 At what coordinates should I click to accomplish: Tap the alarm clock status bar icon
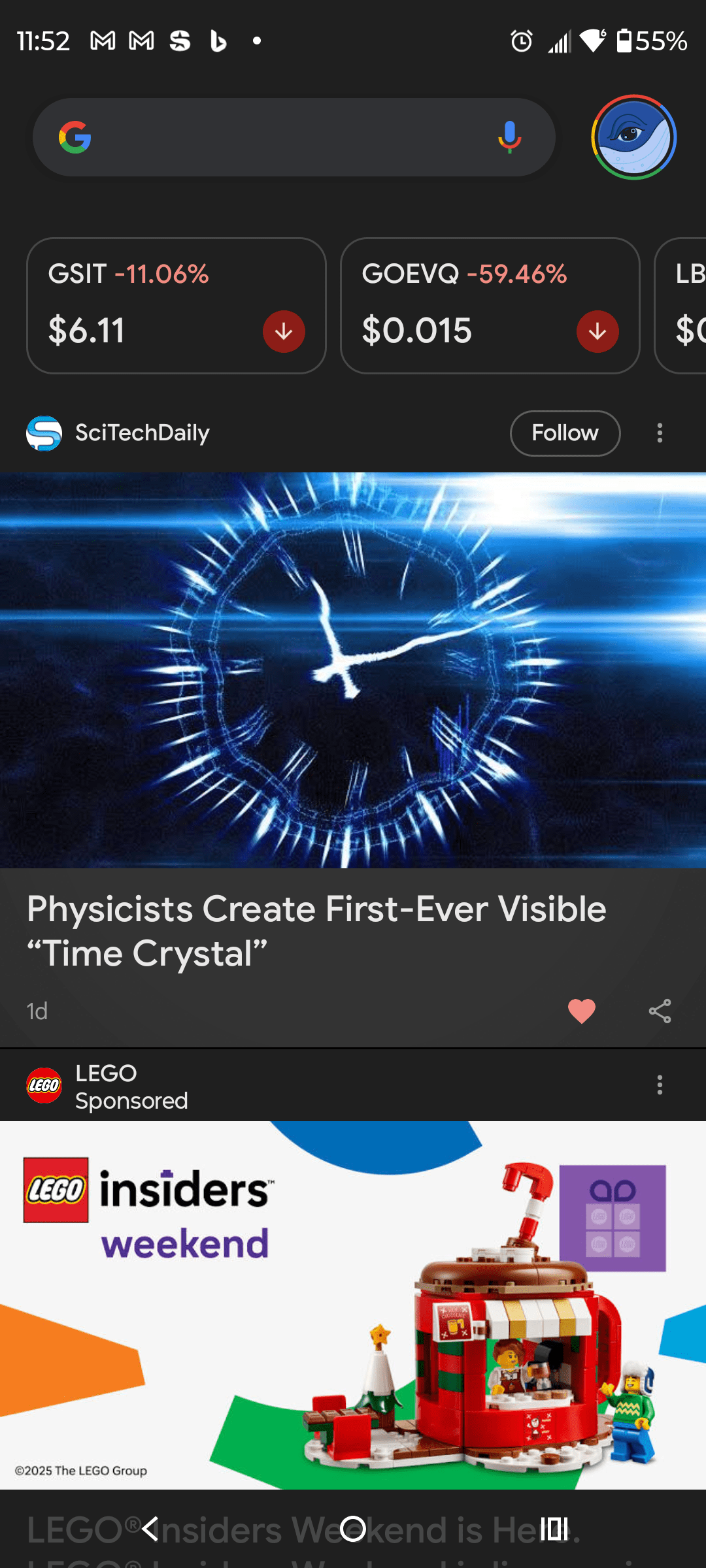(x=521, y=41)
